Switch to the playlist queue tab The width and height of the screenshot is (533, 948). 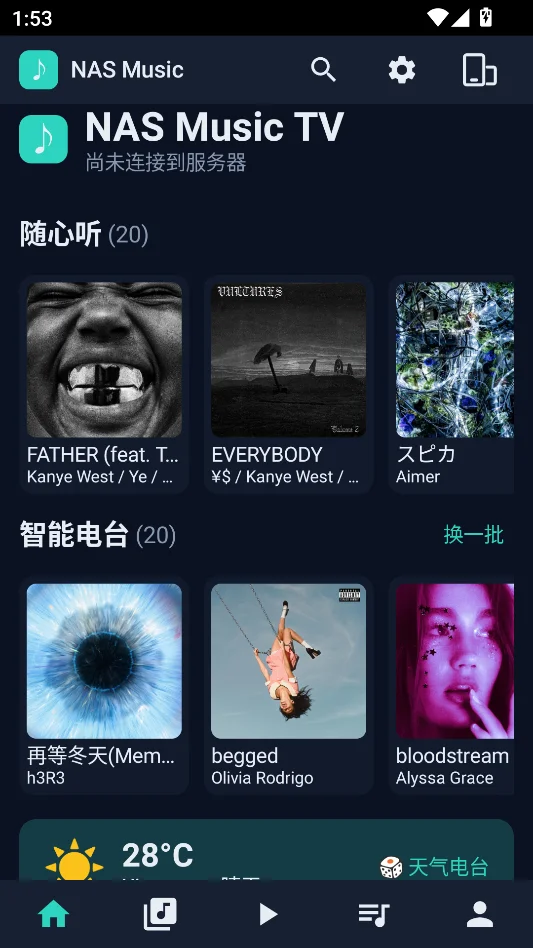pyautogui.click(x=373, y=914)
